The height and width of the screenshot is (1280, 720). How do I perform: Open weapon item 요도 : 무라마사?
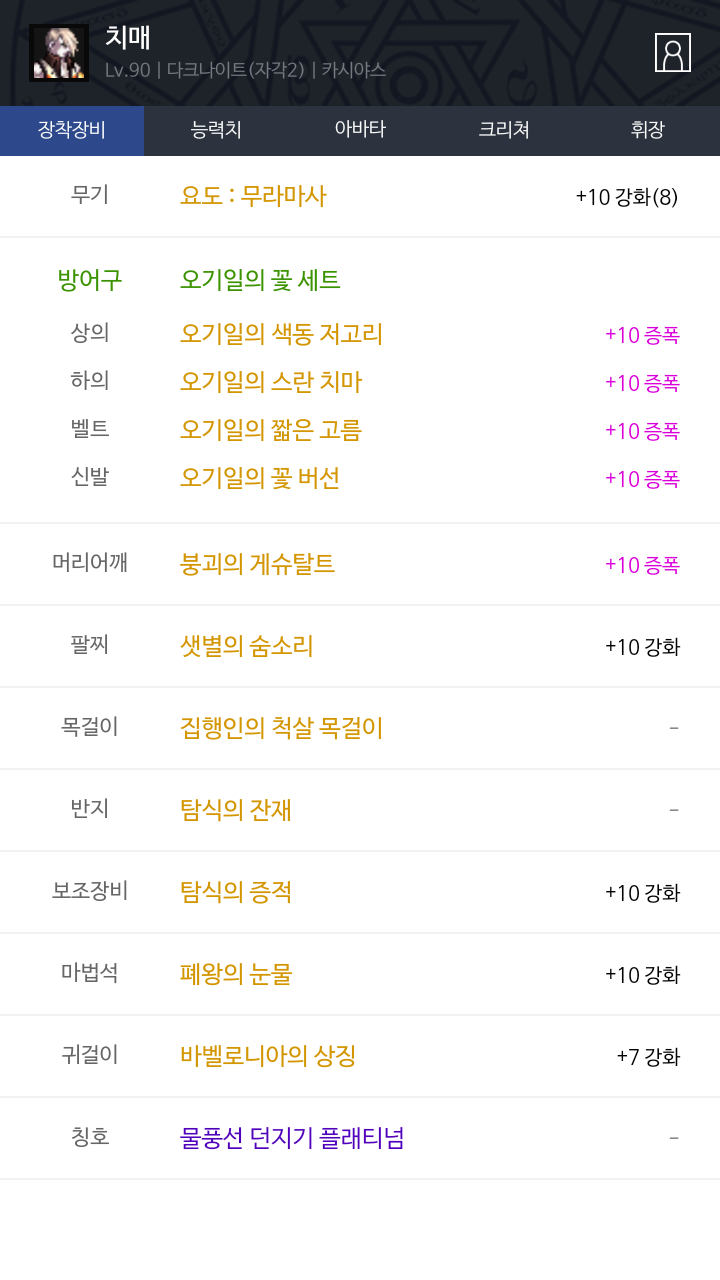click(253, 196)
